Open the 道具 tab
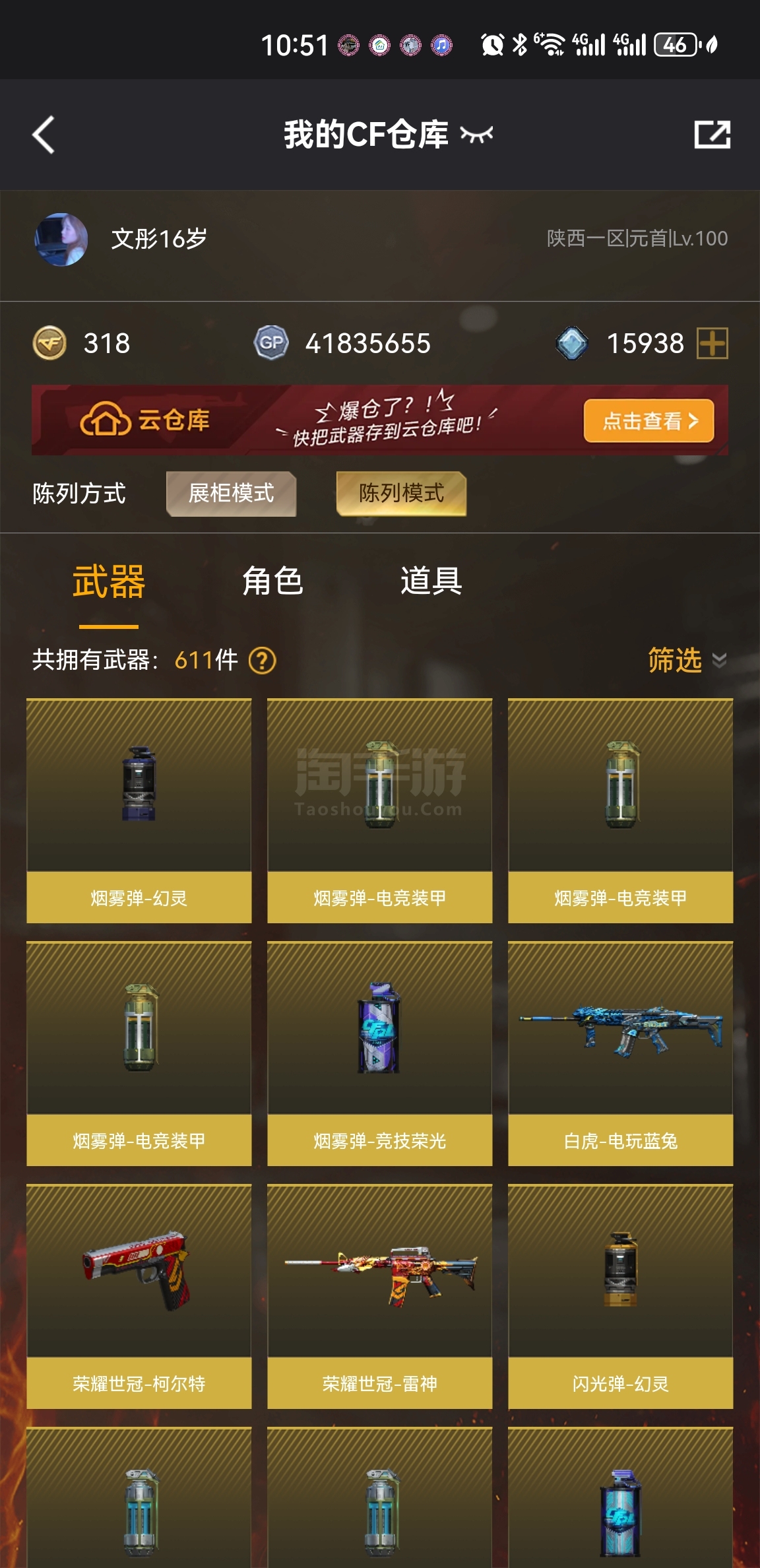The height and width of the screenshot is (1568, 760). (x=431, y=581)
